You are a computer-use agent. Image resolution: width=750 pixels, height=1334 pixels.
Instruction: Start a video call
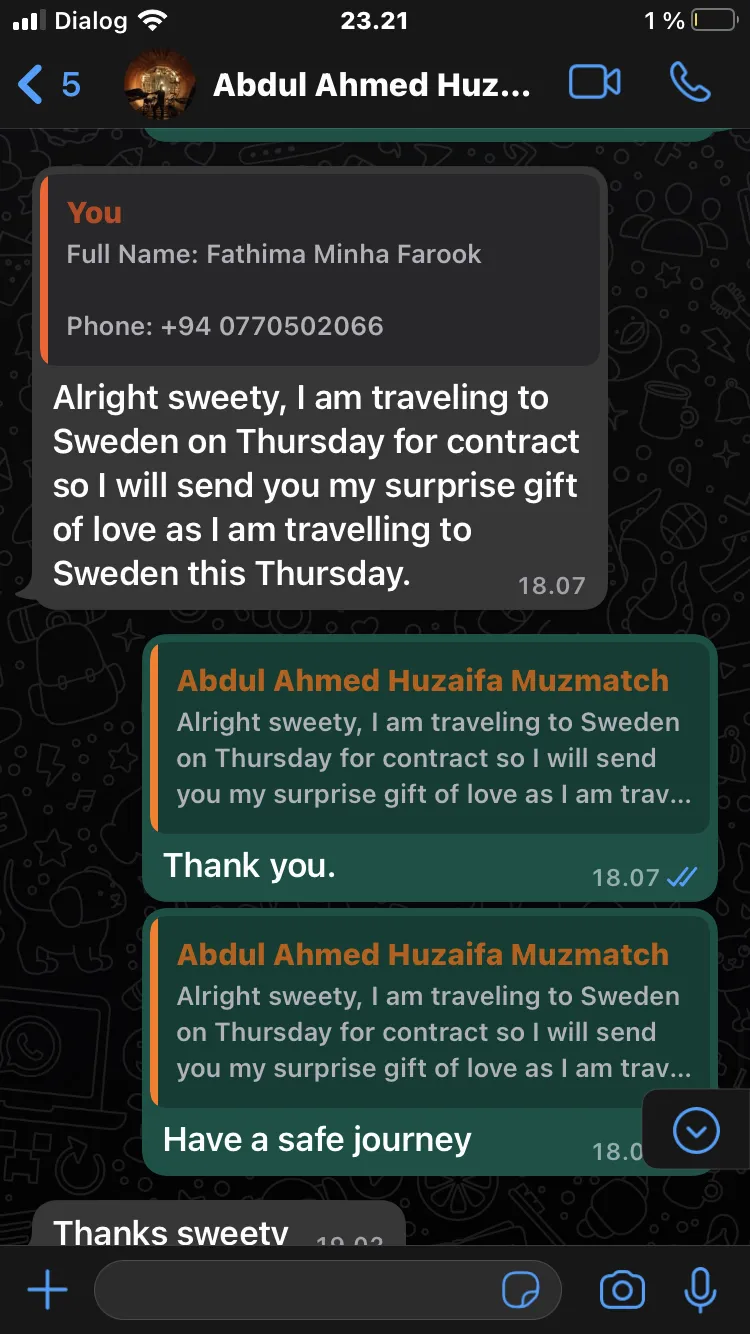pos(595,83)
